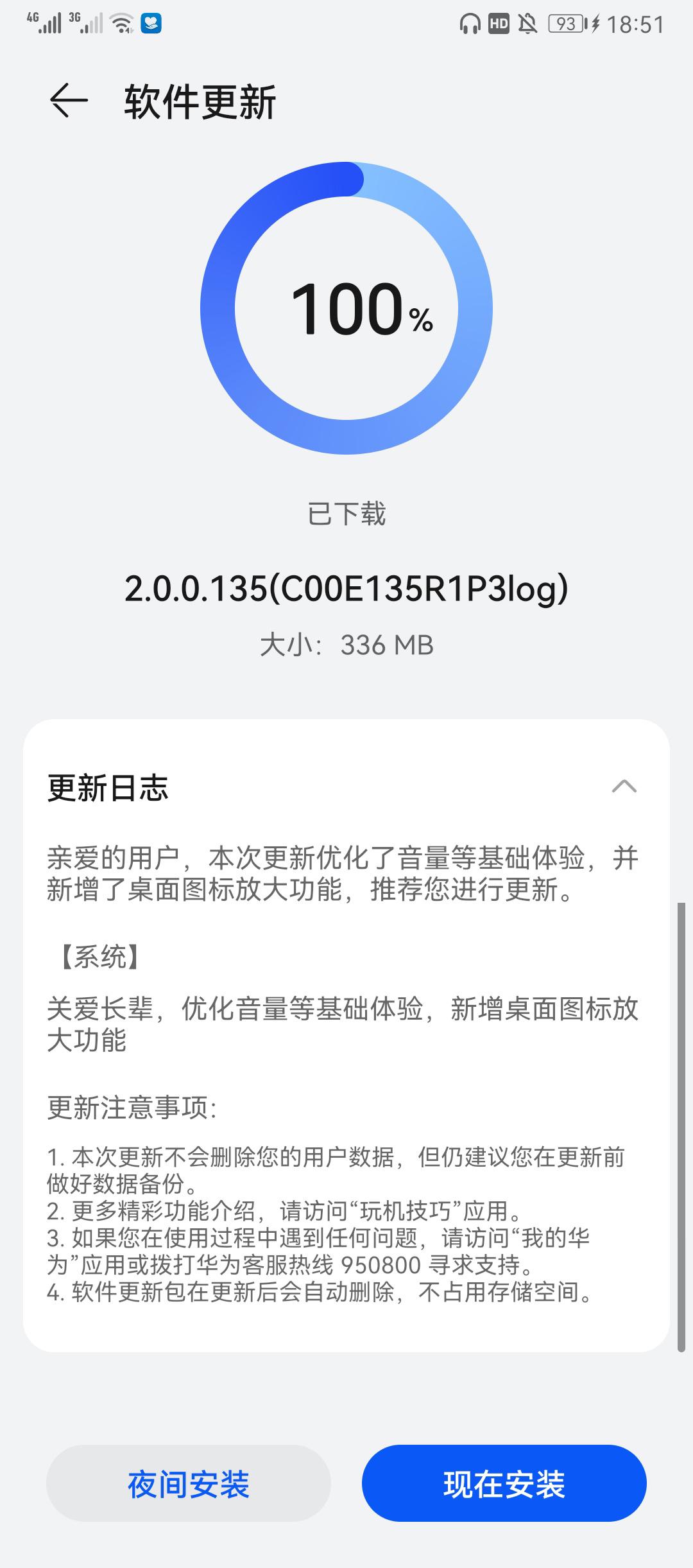Tap the 软件更新 title text
693x1568 pixels.
[x=199, y=101]
